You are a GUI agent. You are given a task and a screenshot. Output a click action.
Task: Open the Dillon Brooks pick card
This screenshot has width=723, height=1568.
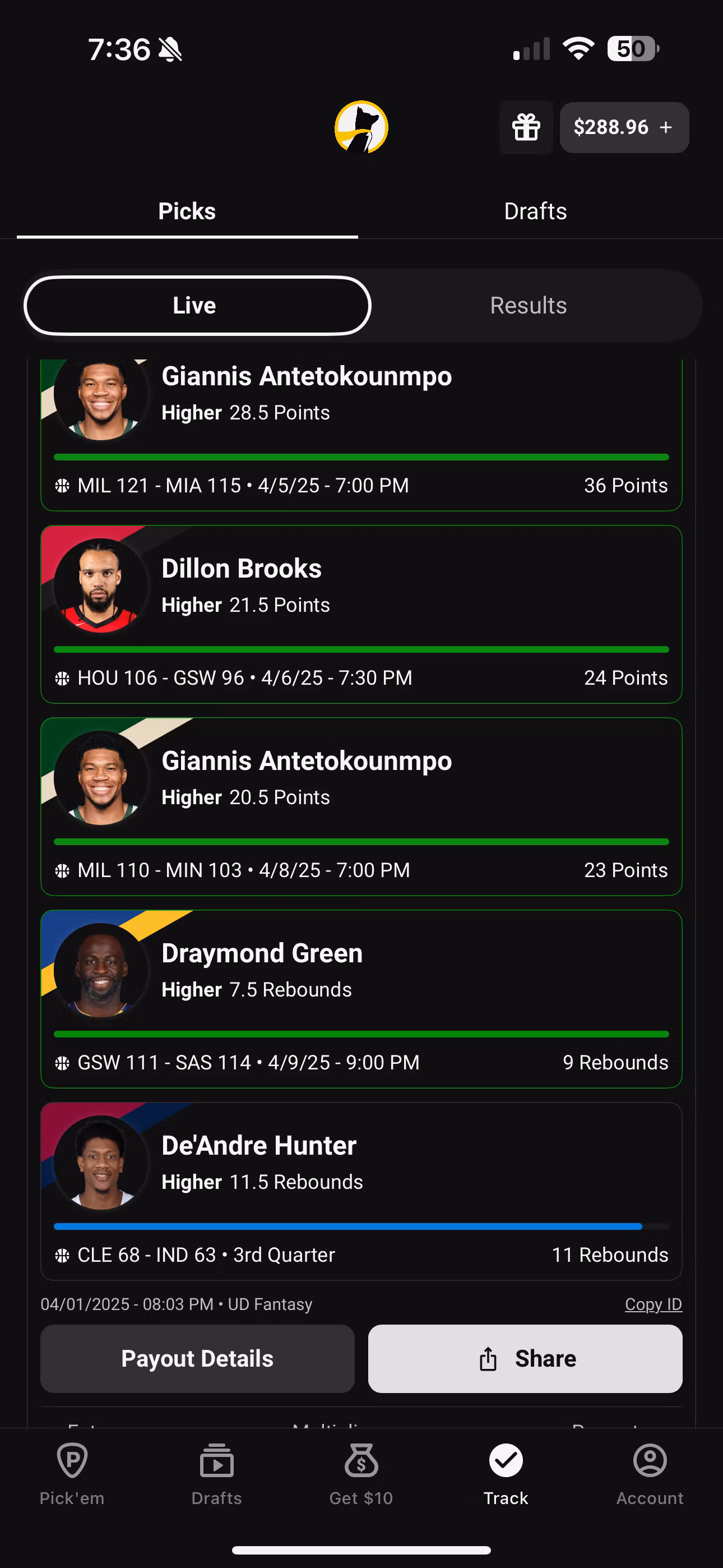(361, 614)
